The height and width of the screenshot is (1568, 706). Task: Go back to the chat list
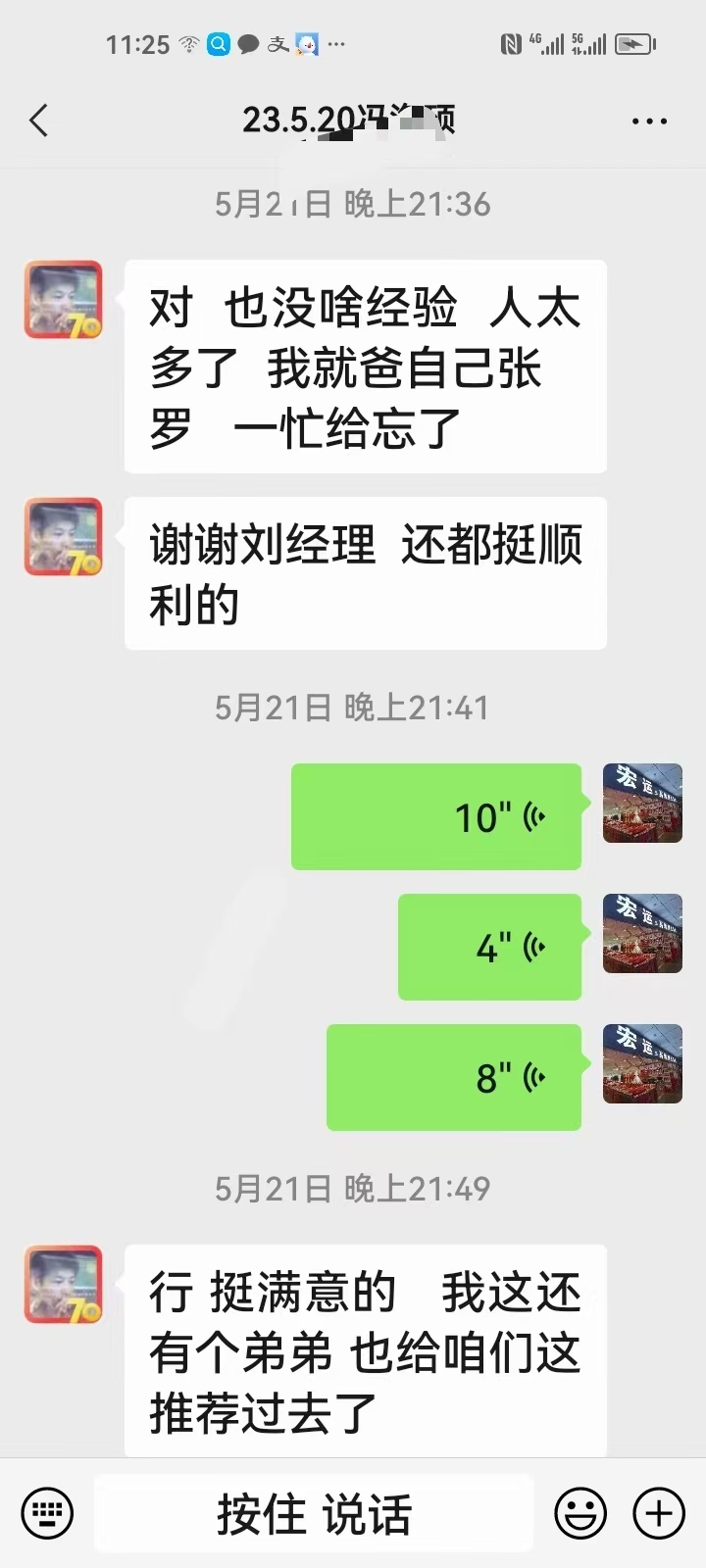39,122
